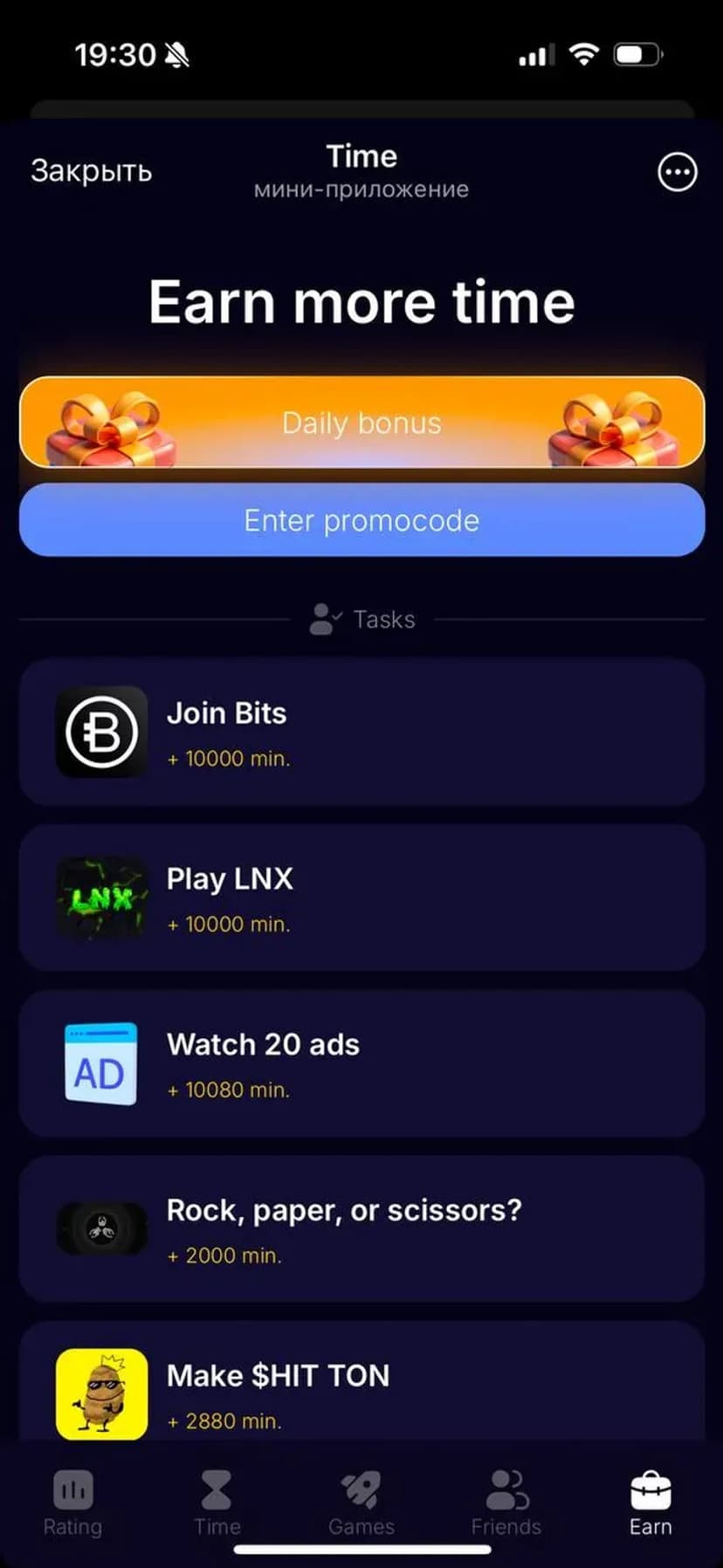Image resolution: width=723 pixels, height=1568 pixels.
Task: Select the Play LNX task
Action: click(x=361, y=897)
